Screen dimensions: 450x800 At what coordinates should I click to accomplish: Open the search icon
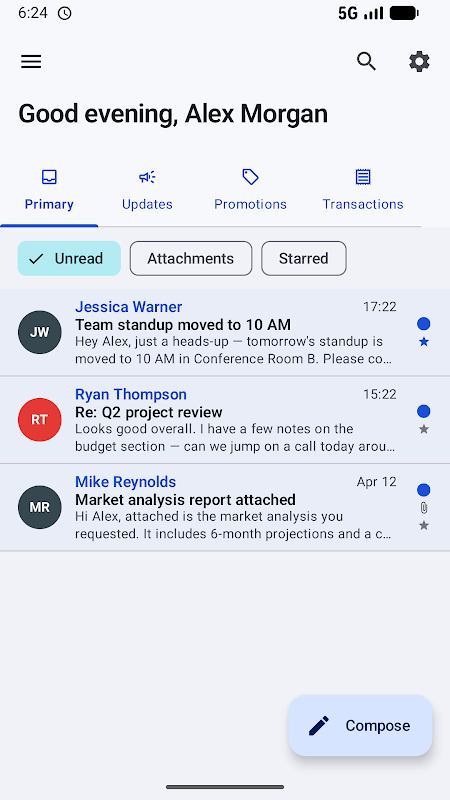click(366, 62)
